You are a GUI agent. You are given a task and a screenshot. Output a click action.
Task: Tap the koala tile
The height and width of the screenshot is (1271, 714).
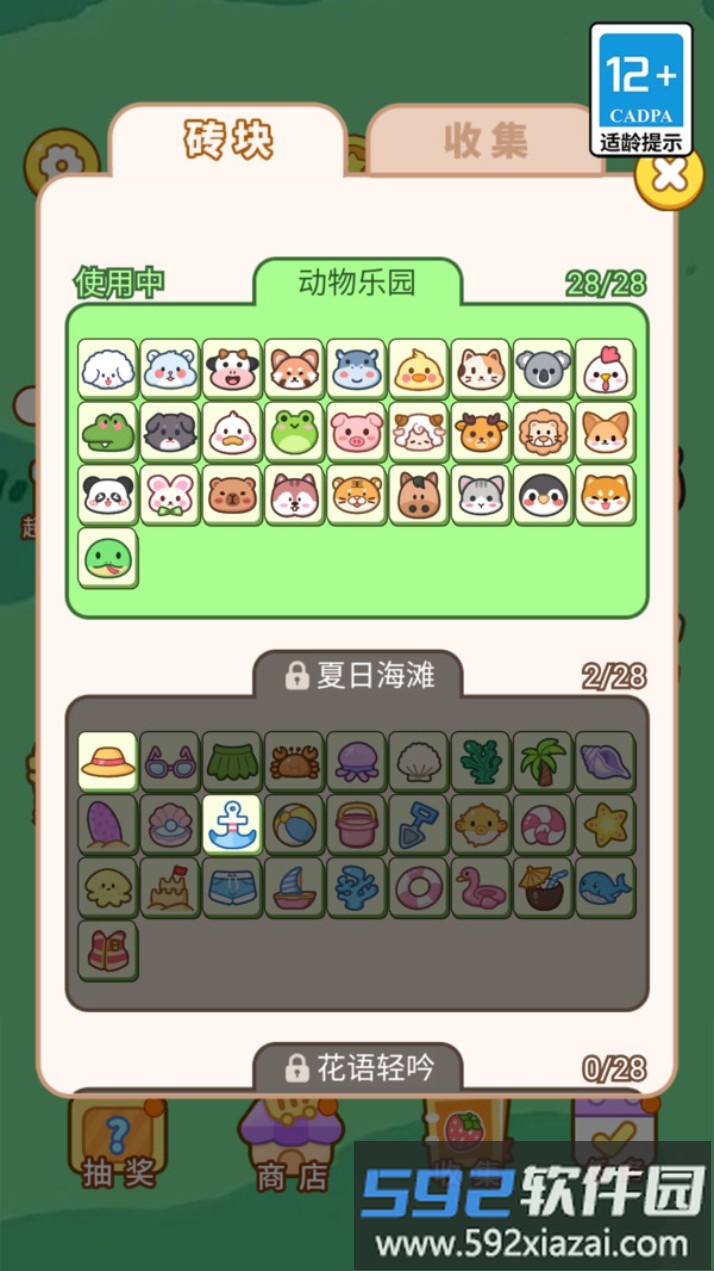pos(544,370)
